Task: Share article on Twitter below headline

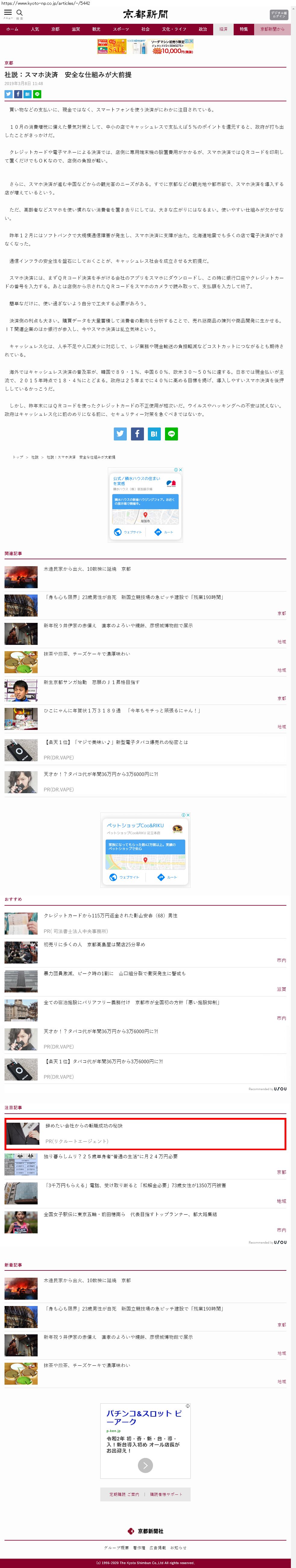Action: point(8,94)
